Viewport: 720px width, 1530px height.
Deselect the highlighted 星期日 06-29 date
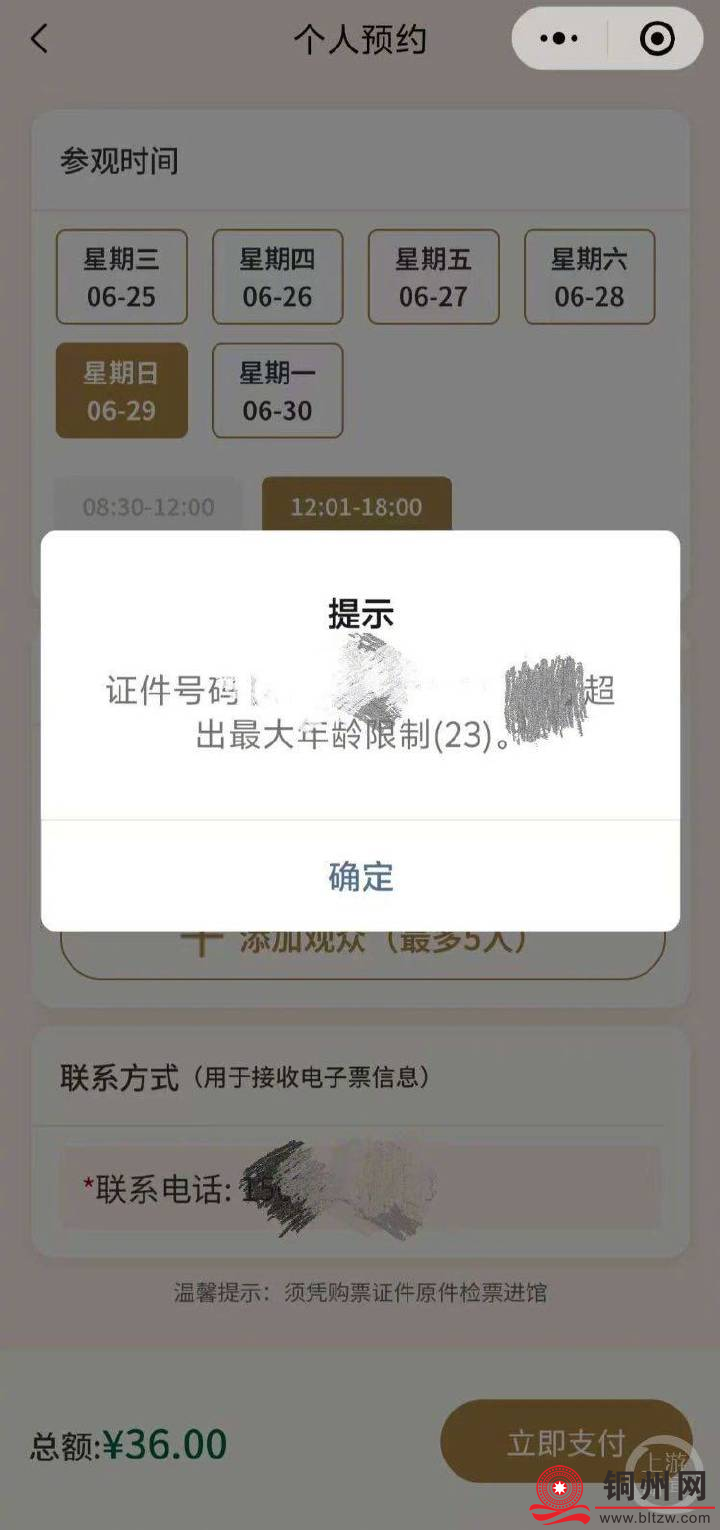coord(121,390)
